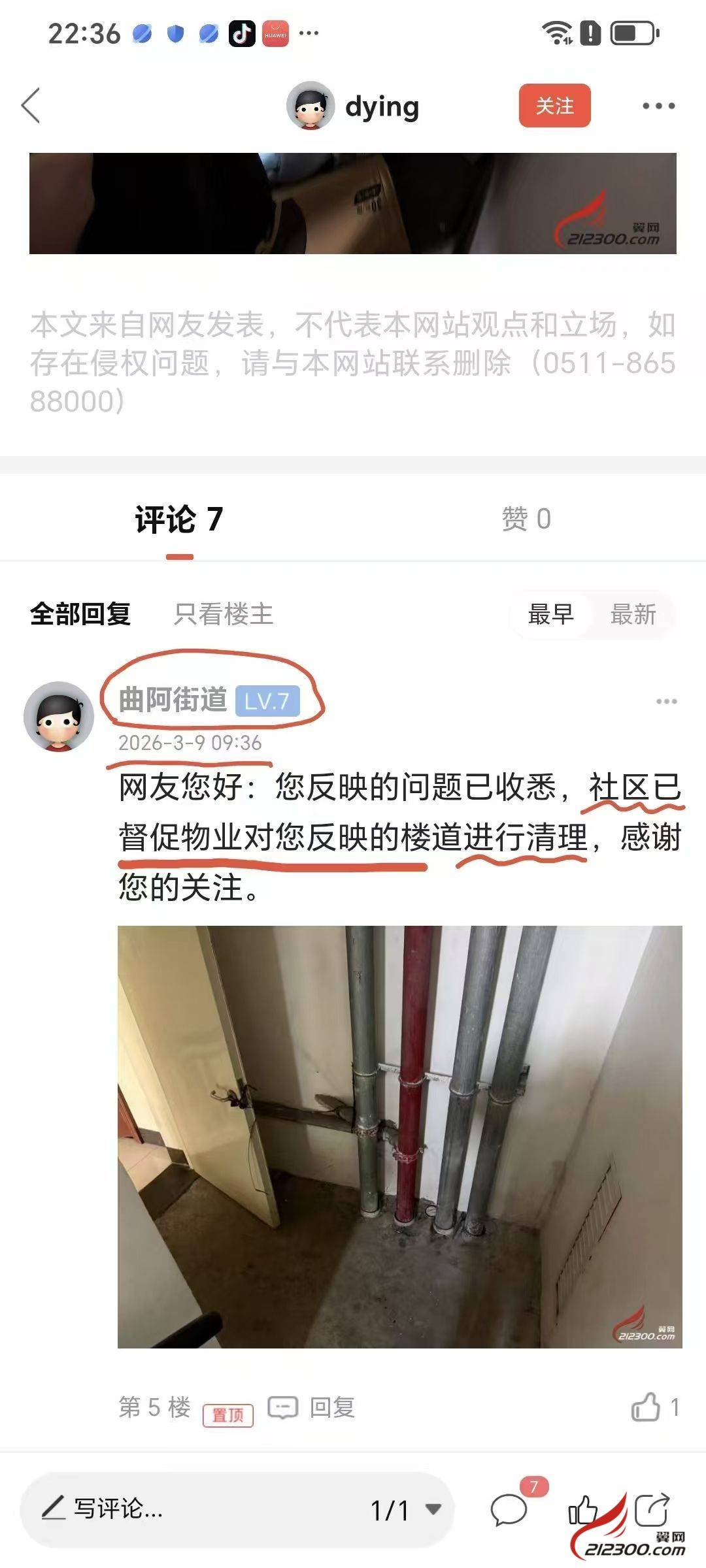The width and height of the screenshot is (706, 1568).
Task: Open the header three-dot overflow menu
Action: coord(658,106)
